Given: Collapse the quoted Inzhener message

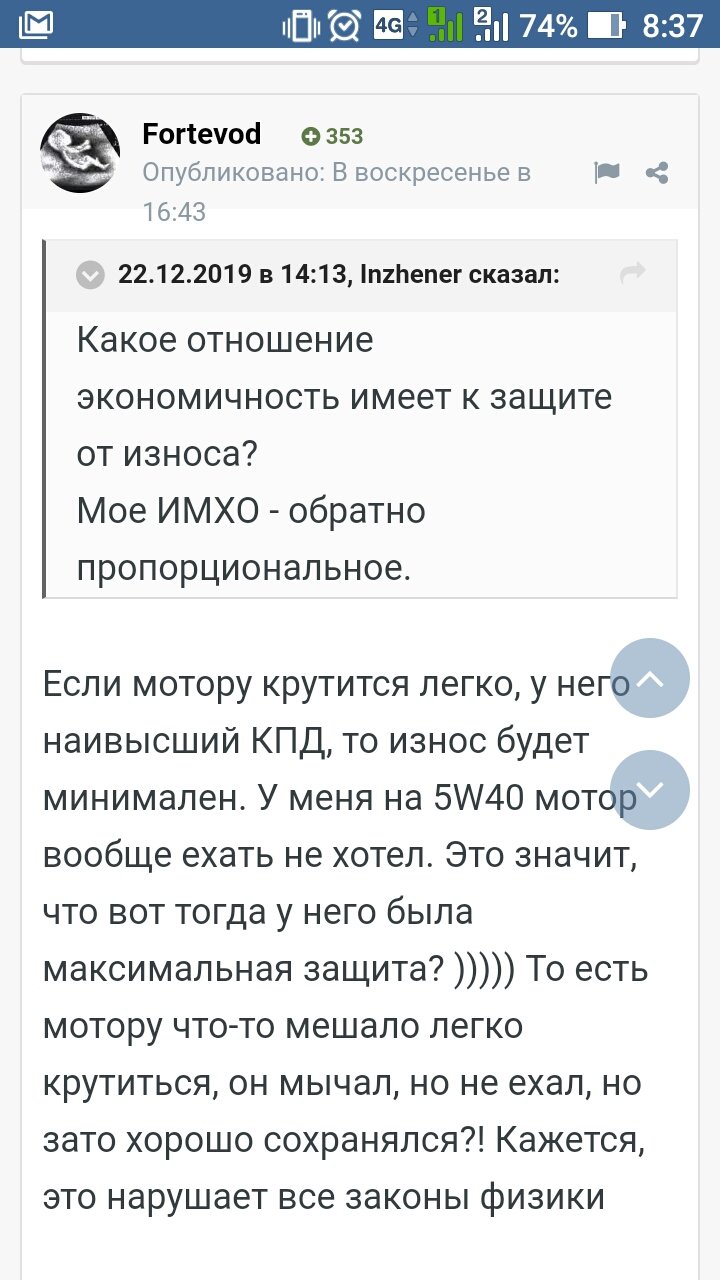Looking at the screenshot, I should [91, 275].
